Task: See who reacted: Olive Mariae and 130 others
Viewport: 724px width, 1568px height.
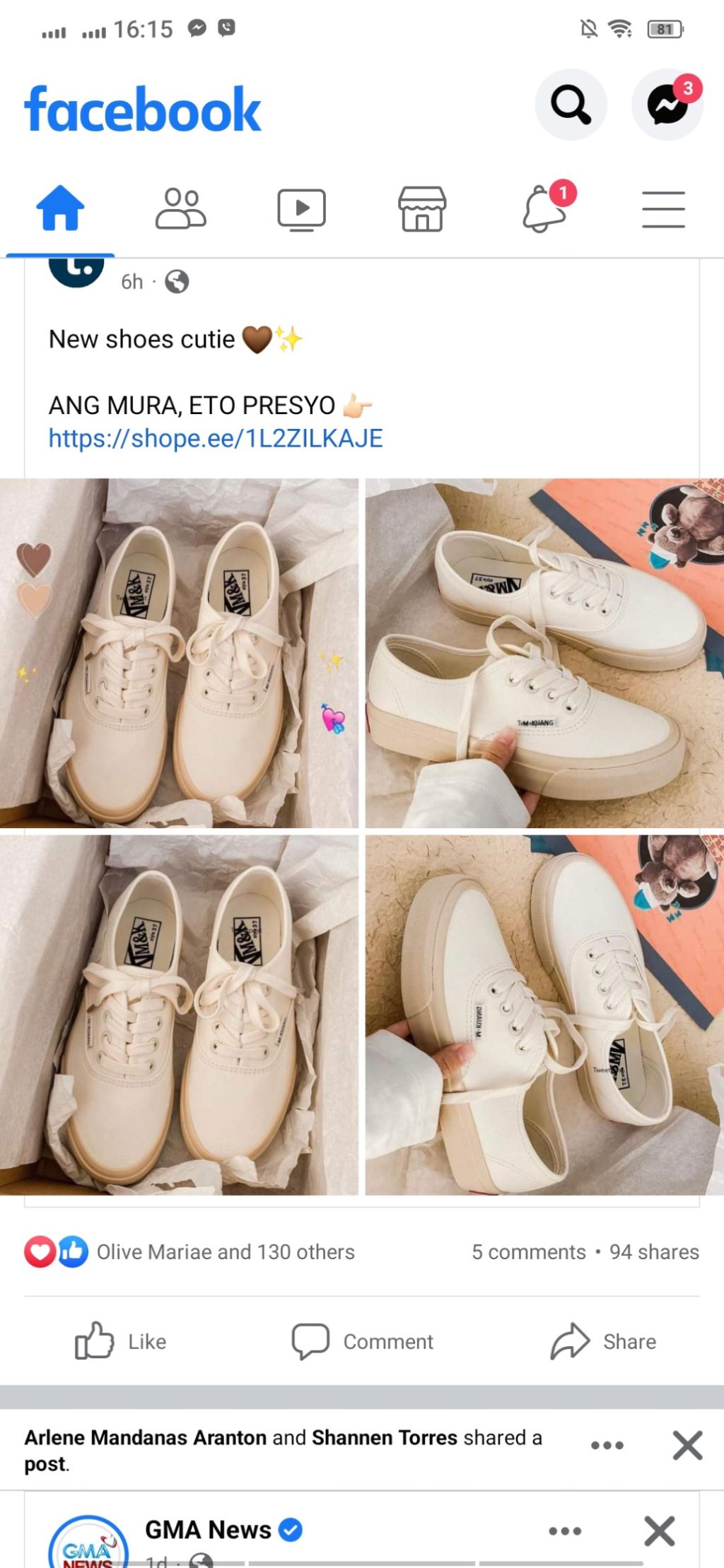Action: point(225,1251)
